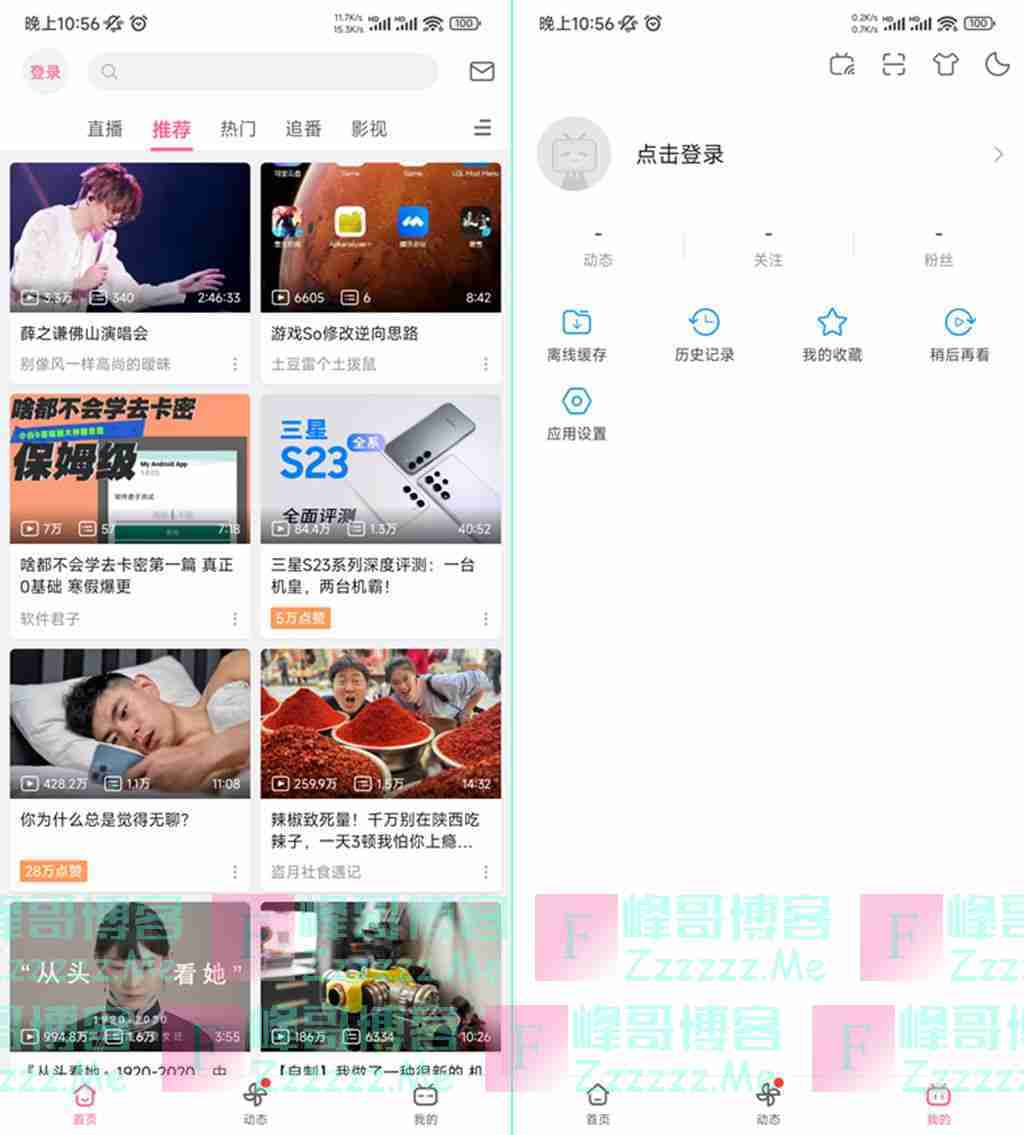
Task: Switch to the 热门 tab
Action: pos(238,128)
